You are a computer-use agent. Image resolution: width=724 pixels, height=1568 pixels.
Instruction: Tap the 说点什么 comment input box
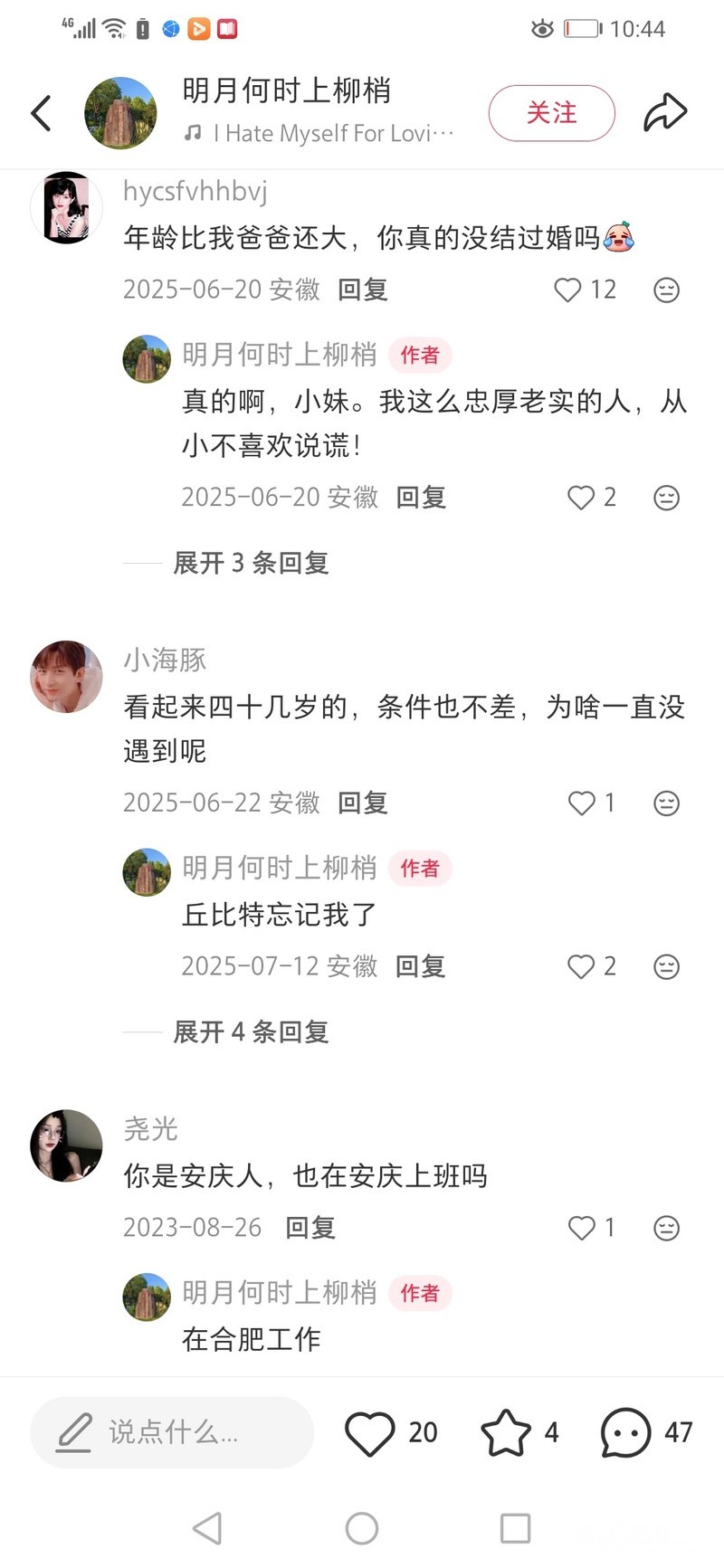172,1432
